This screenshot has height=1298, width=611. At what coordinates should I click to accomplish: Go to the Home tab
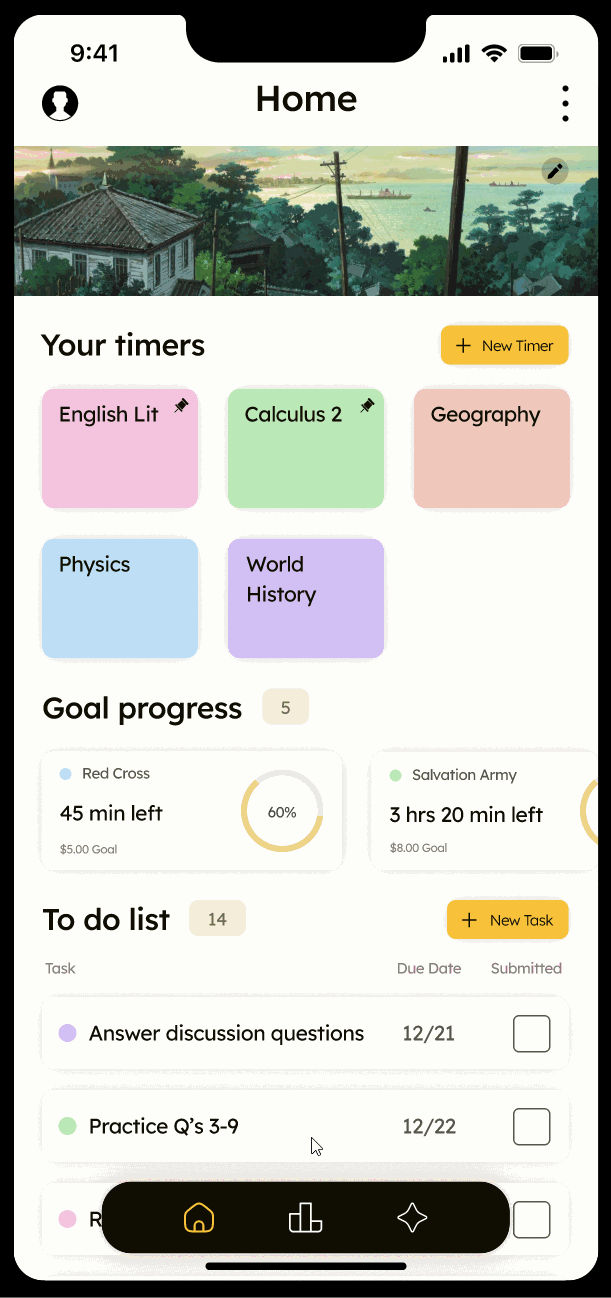pos(199,1218)
